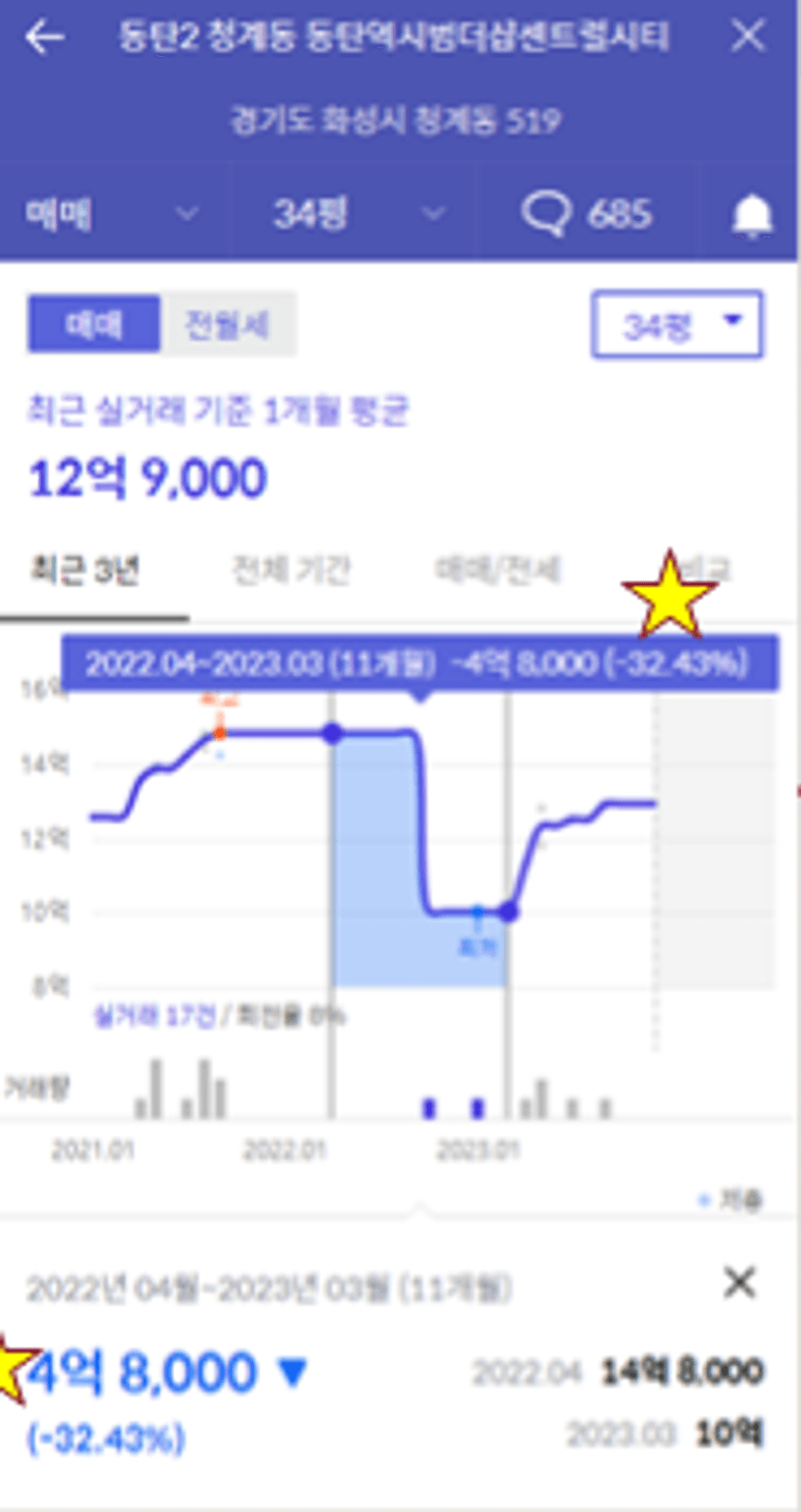The height and width of the screenshot is (1512, 801).
Task: Open the 34평 size dropdown in header
Action: pyautogui.click(x=354, y=213)
